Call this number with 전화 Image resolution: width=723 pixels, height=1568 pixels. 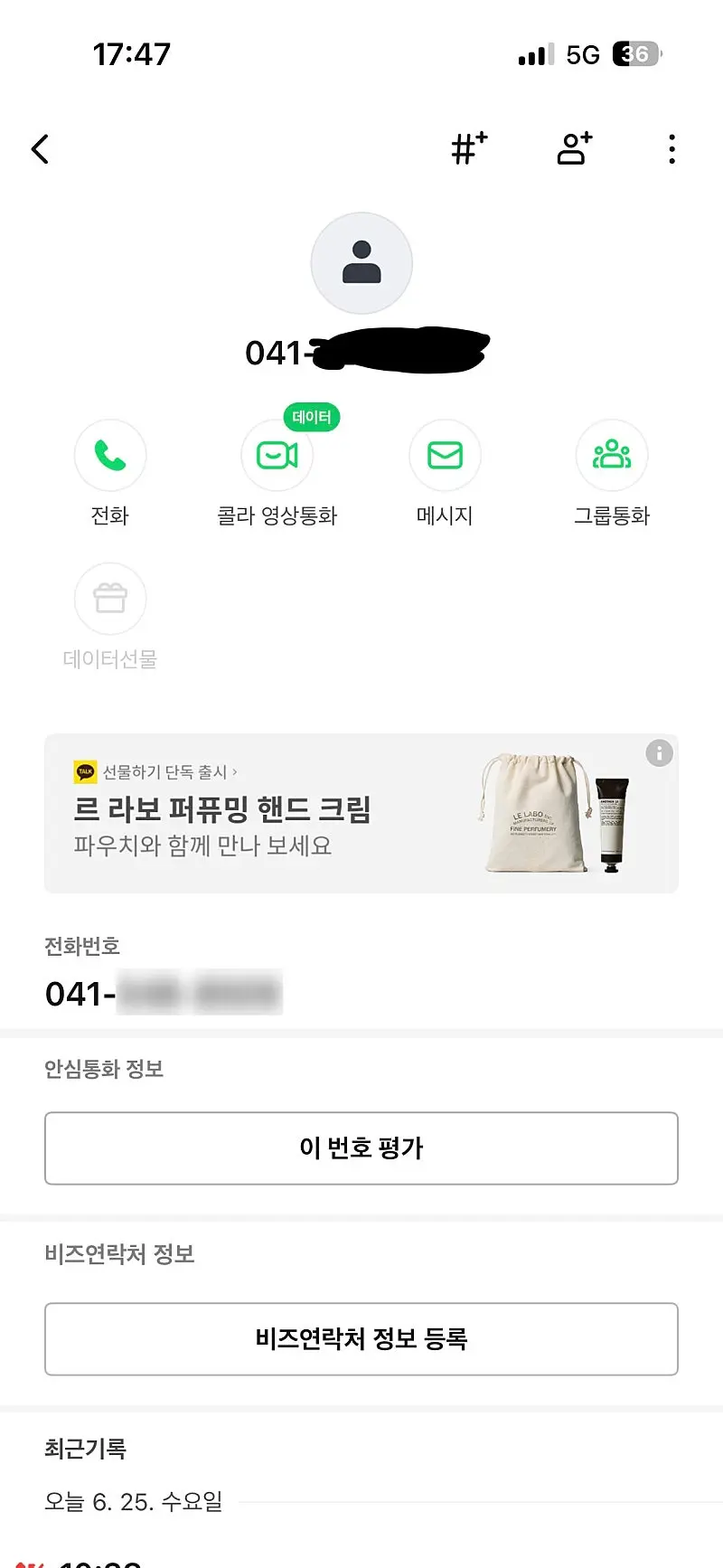110,456
